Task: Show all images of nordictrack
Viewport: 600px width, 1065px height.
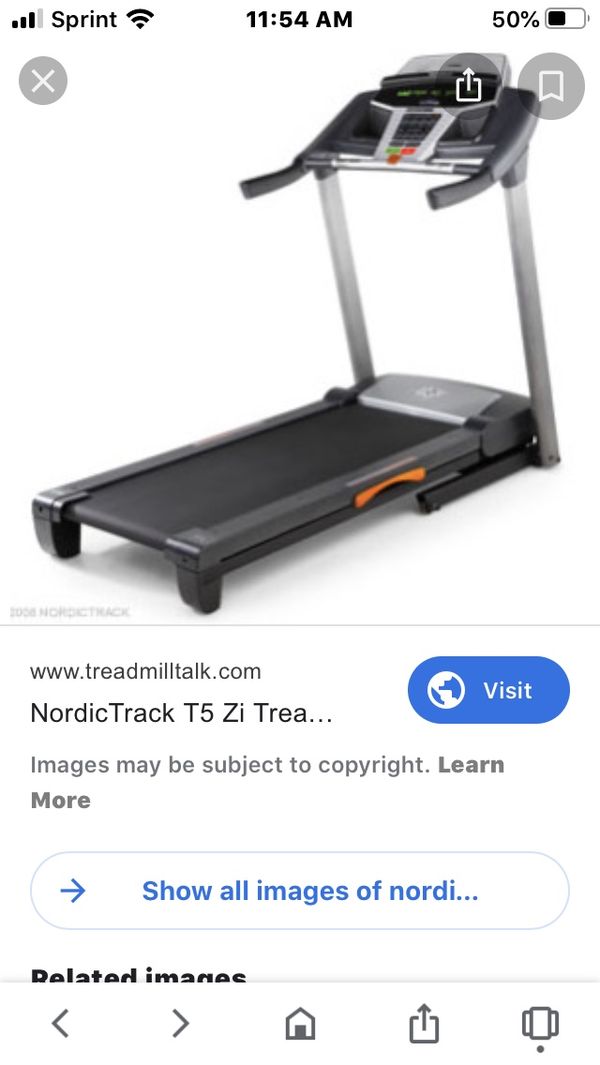Action: [299, 890]
